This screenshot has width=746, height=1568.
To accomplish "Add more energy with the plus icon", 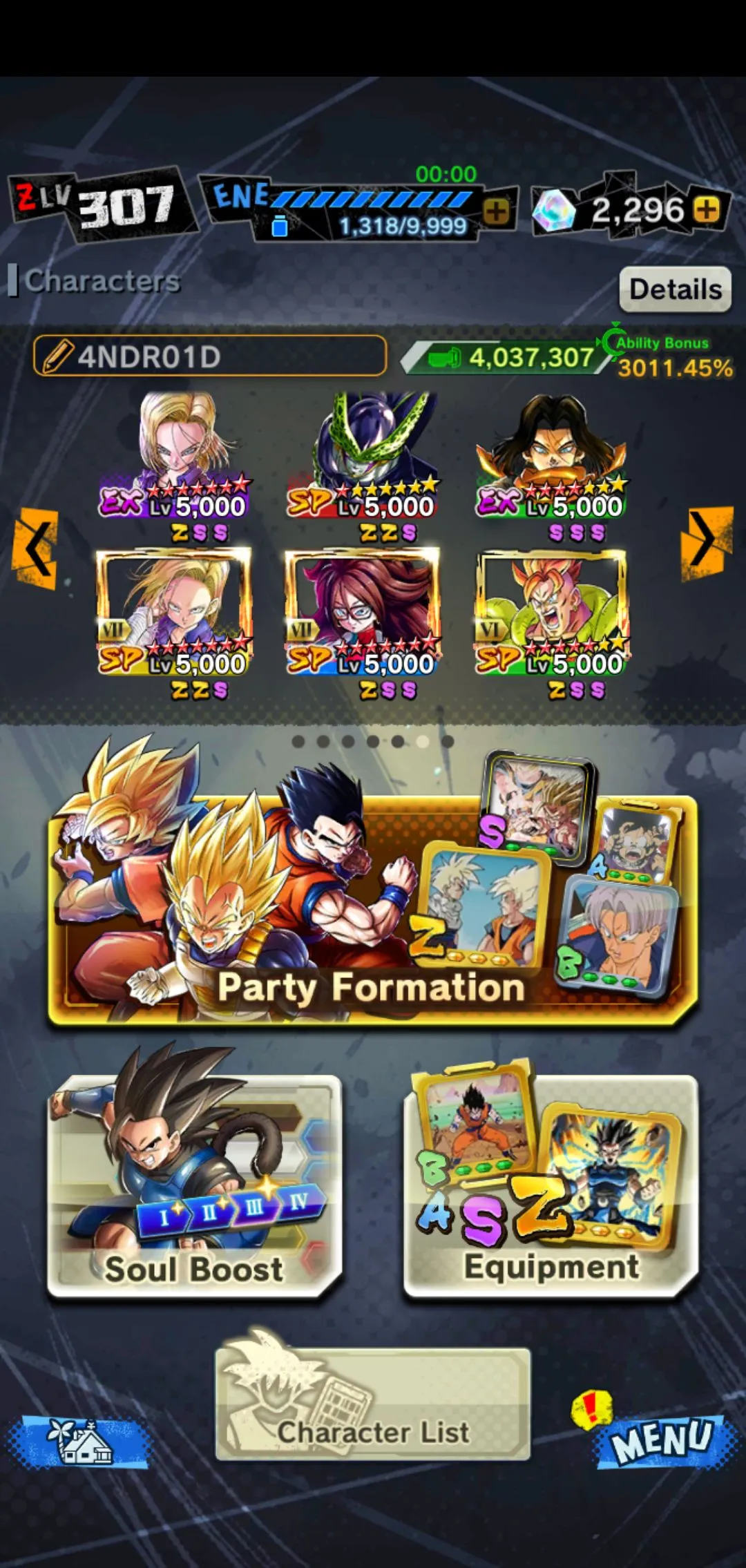I will 496,212.
